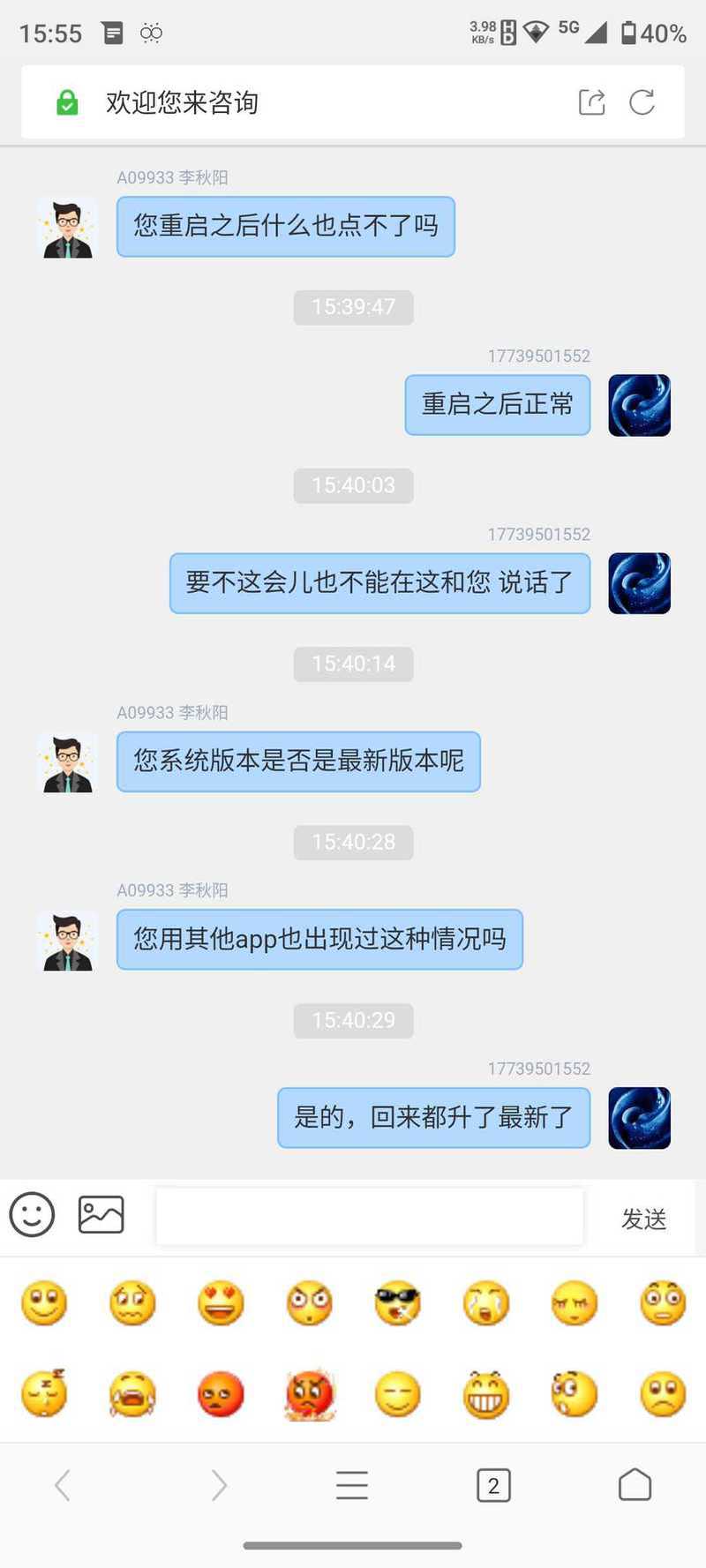Insert the loudly crying emoji

point(132,1395)
